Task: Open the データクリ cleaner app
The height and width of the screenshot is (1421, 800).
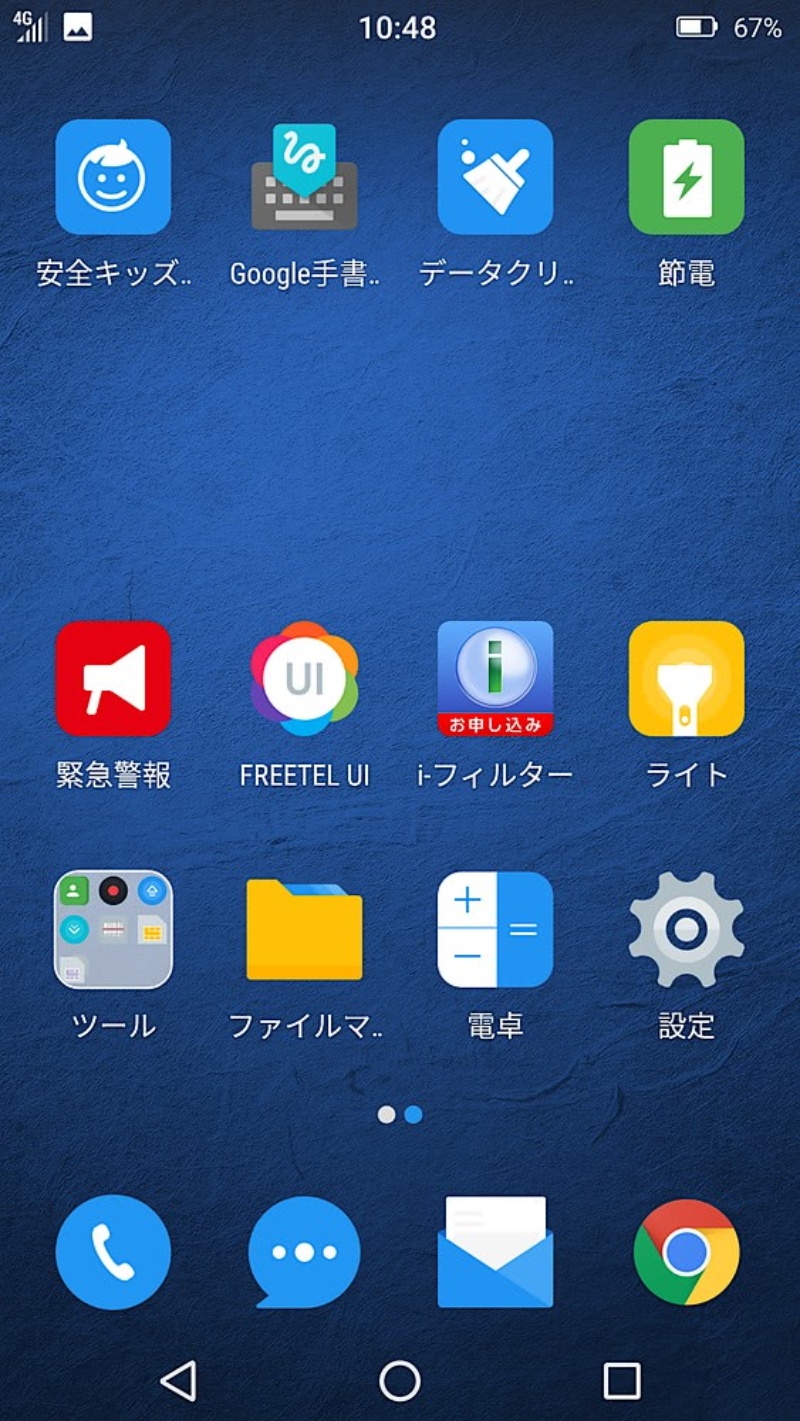Action: [495, 177]
